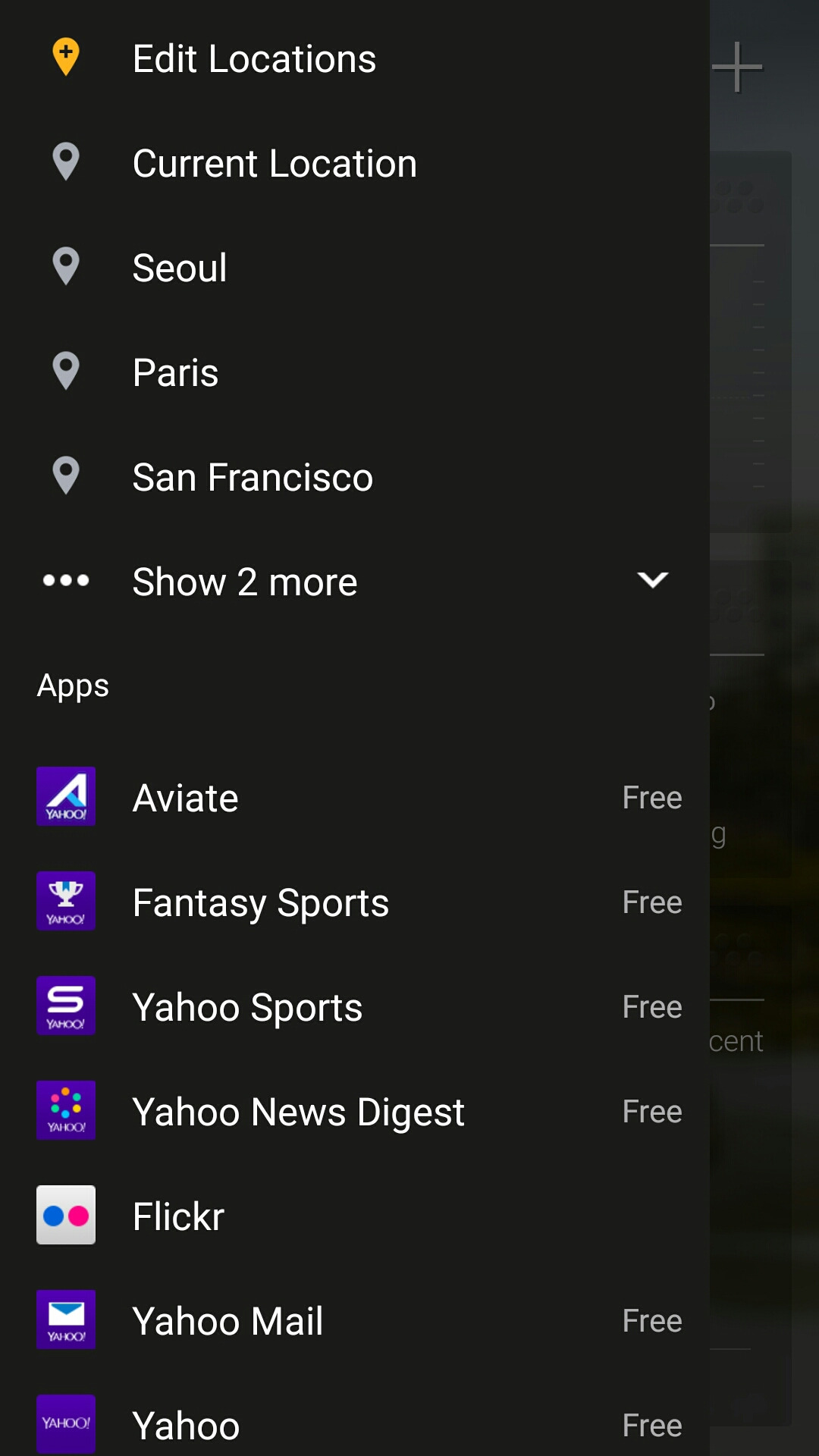Open Yahoo News Digest app listing
The height and width of the screenshot is (1456, 819).
(x=298, y=1112)
